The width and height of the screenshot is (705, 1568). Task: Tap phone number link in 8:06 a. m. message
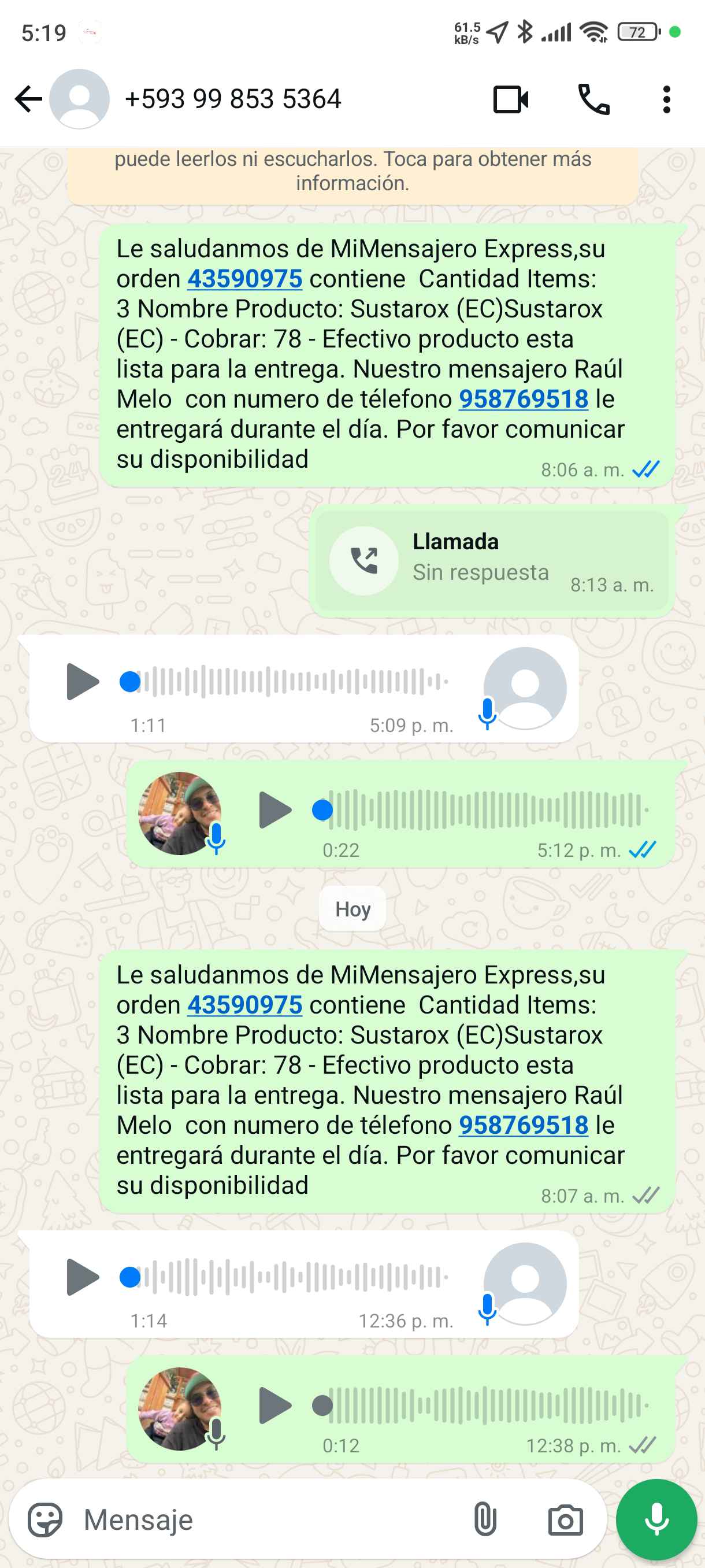[523, 400]
